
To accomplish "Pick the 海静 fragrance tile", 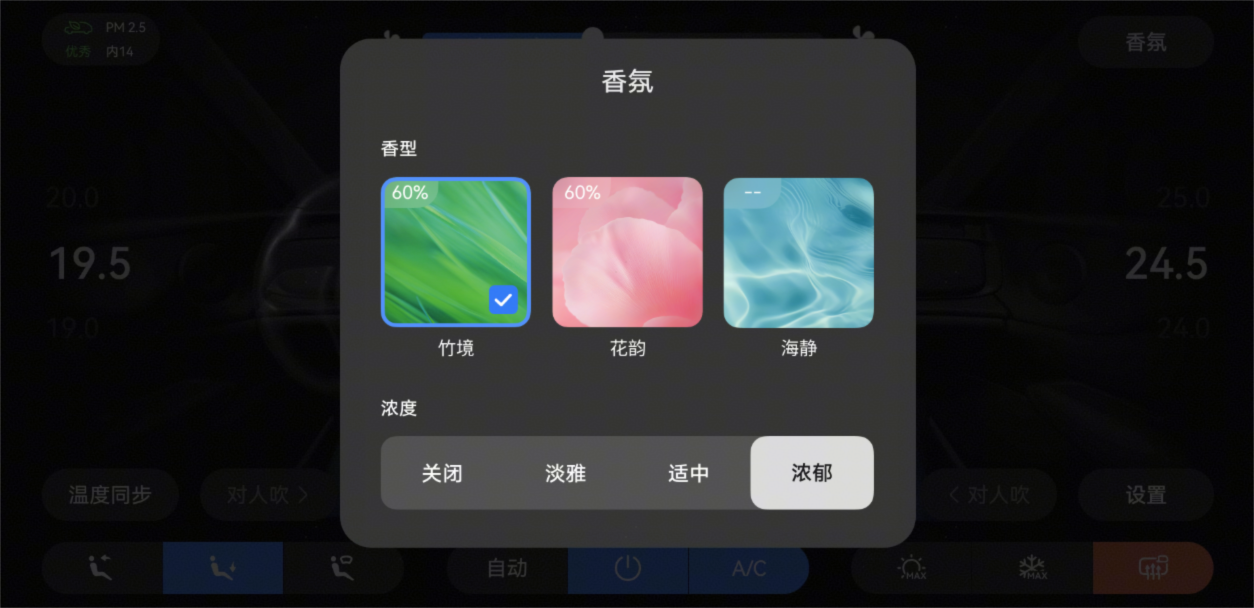I will (798, 252).
